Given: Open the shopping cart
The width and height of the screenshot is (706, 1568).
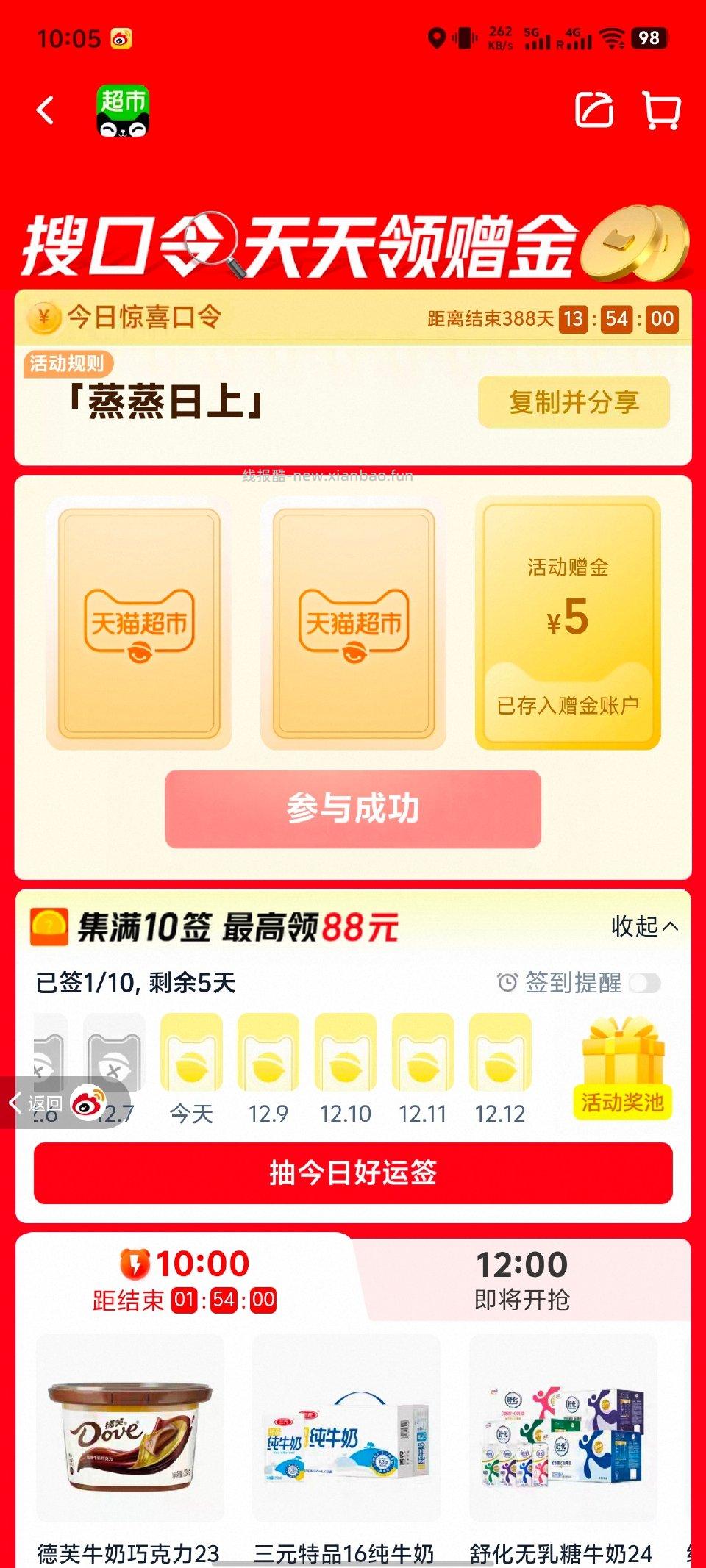Looking at the screenshot, I should point(661,110).
